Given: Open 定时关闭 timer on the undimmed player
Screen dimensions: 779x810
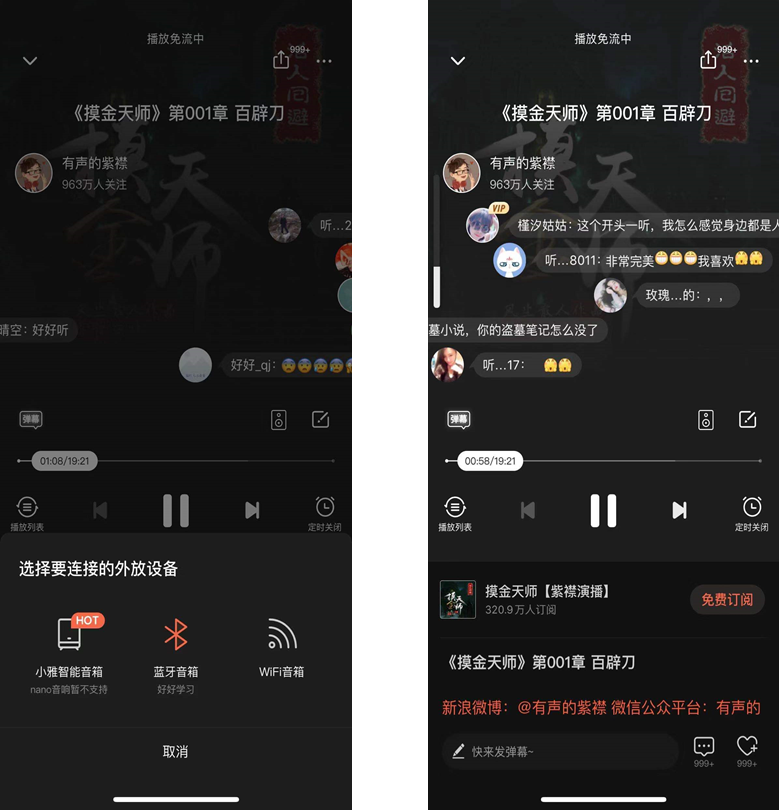Looking at the screenshot, I should [x=752, y=510].
